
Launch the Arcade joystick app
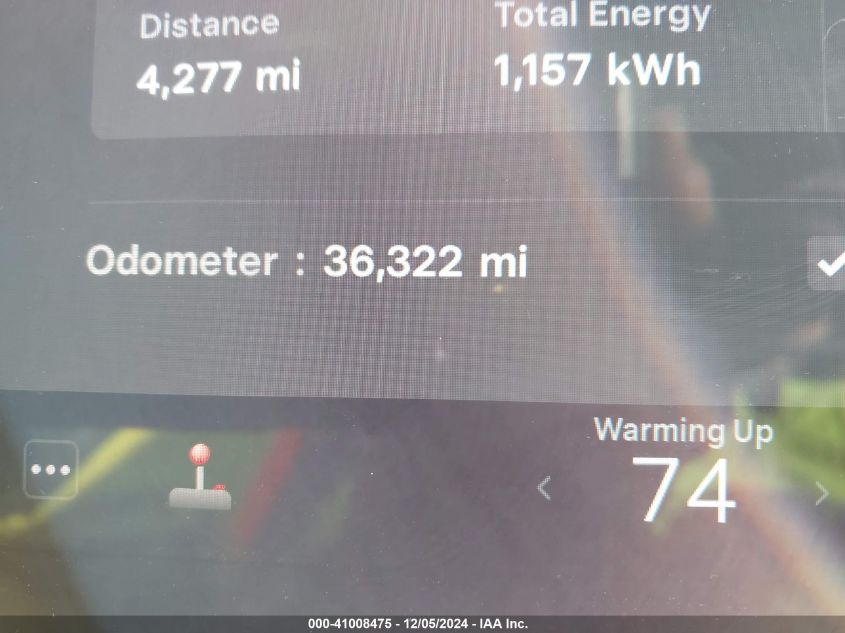(x=200, y=478)
